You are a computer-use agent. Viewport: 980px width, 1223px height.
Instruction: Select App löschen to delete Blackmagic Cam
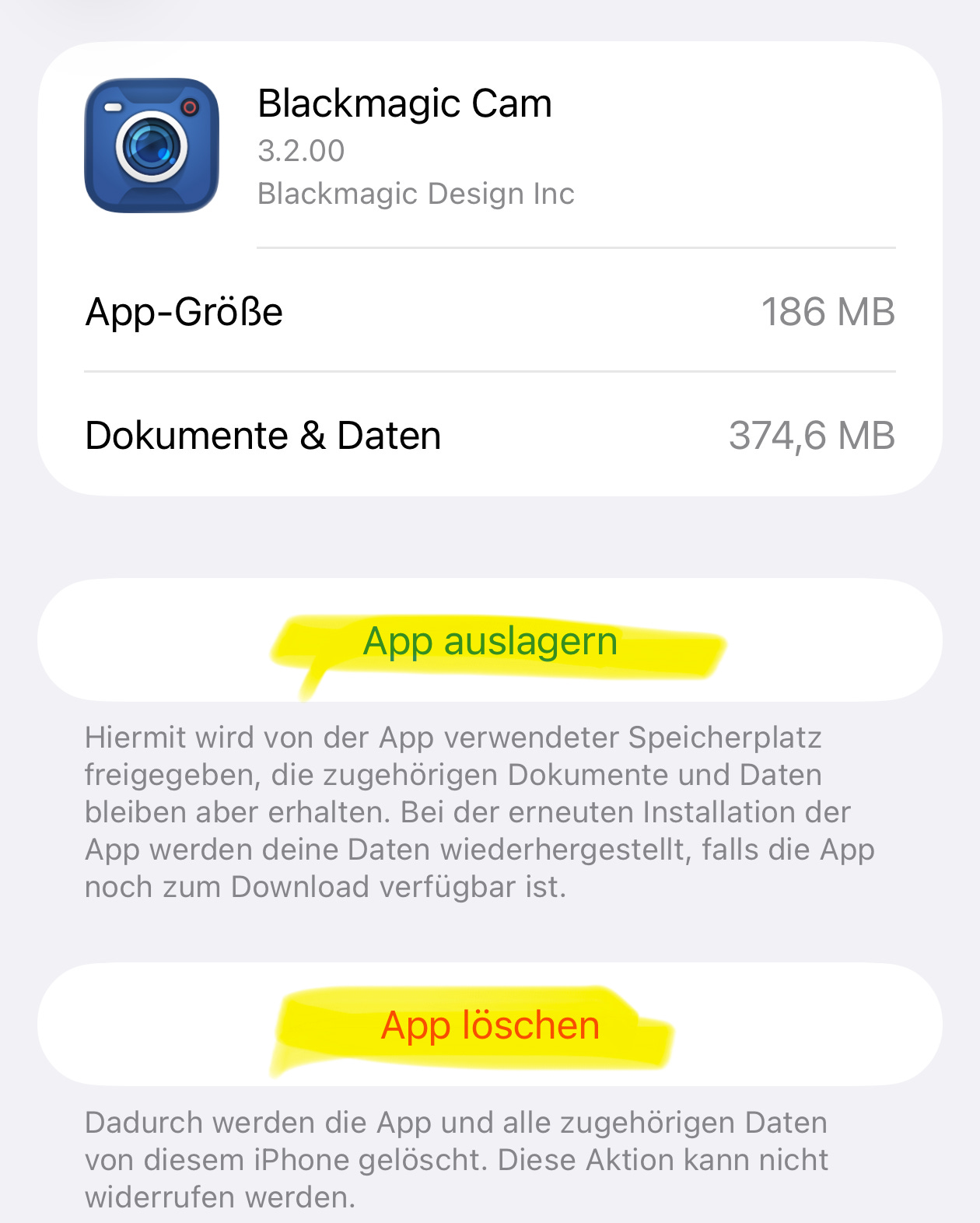[x=490, y=1025]
